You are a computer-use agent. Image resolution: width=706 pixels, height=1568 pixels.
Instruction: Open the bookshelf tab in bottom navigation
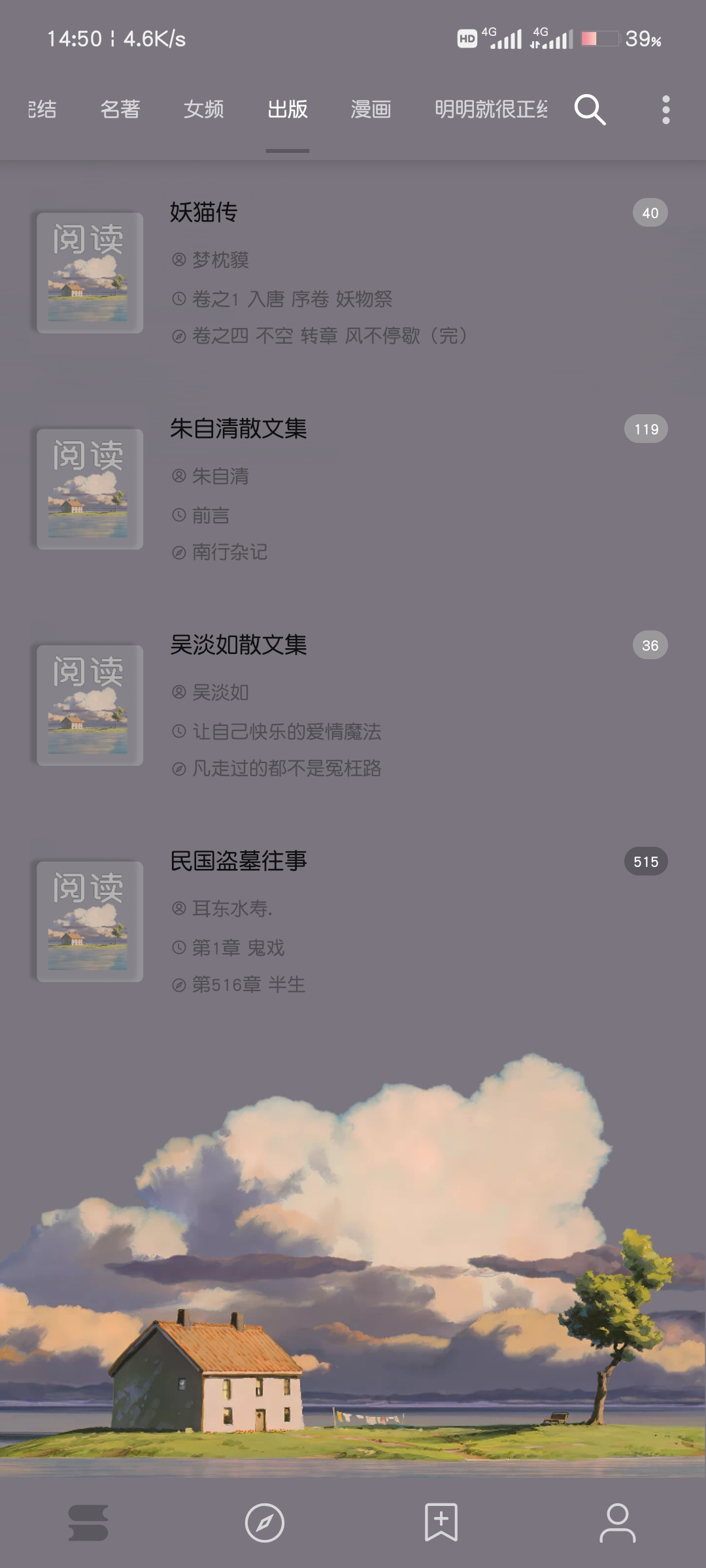pos(88,1522)
